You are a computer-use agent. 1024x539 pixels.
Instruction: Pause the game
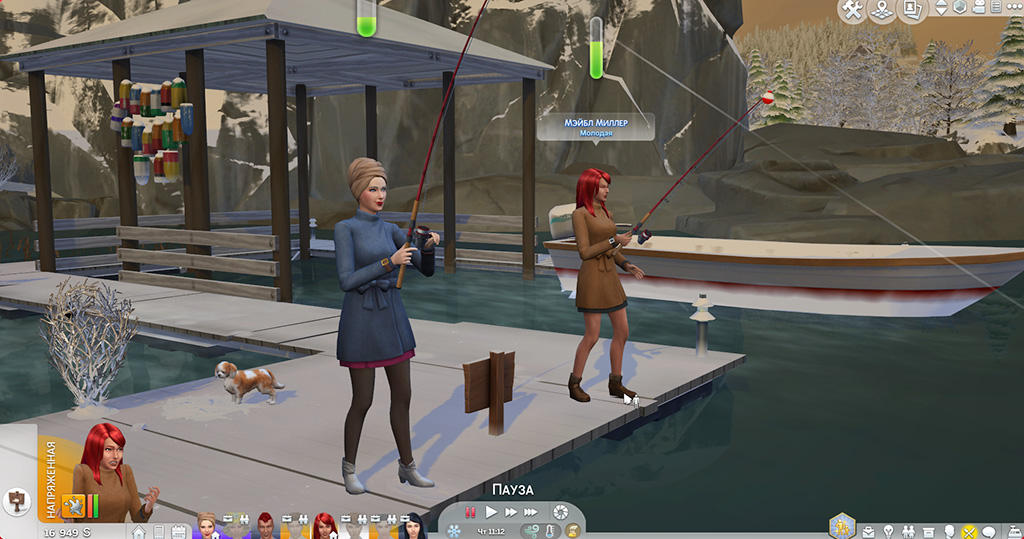[x=469, y=512]
